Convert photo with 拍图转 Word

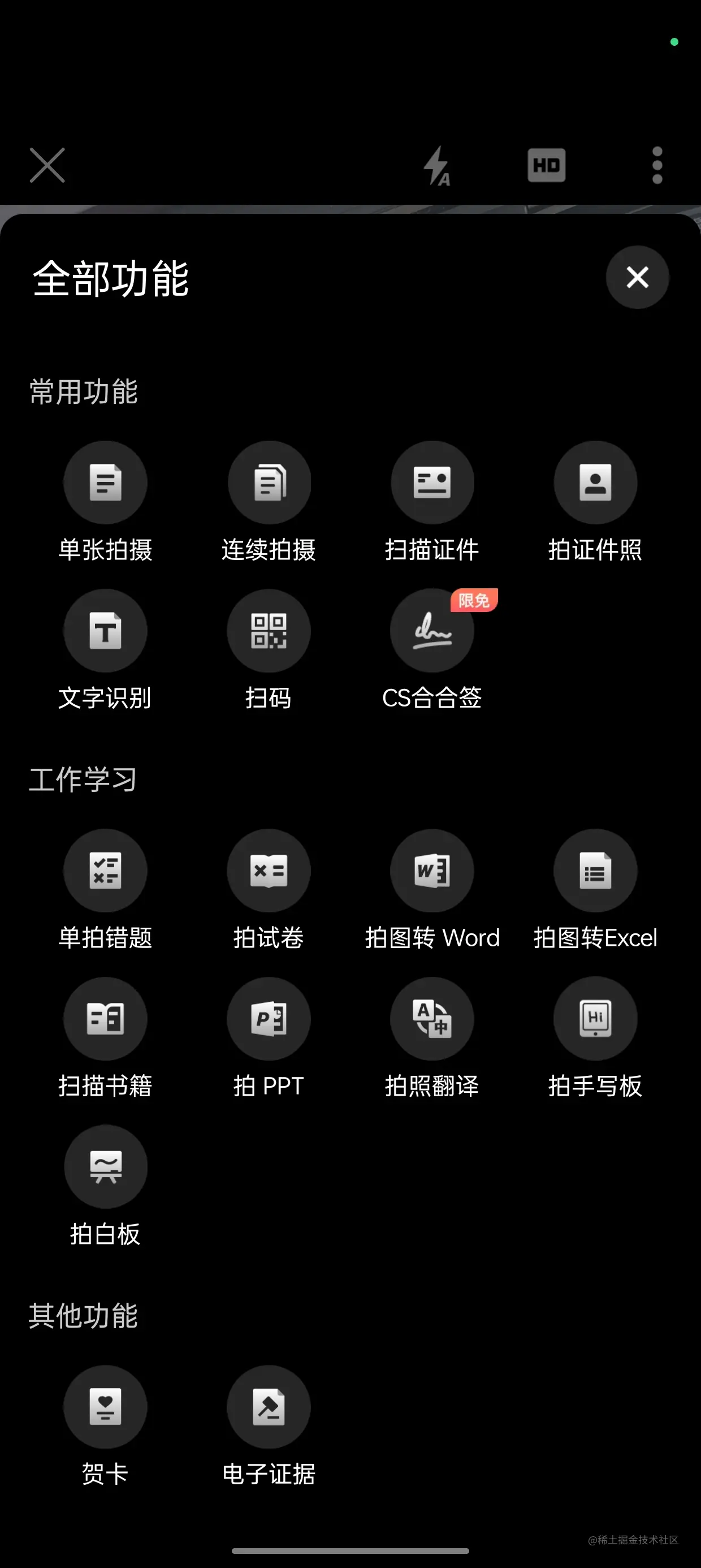coord(432,871)
